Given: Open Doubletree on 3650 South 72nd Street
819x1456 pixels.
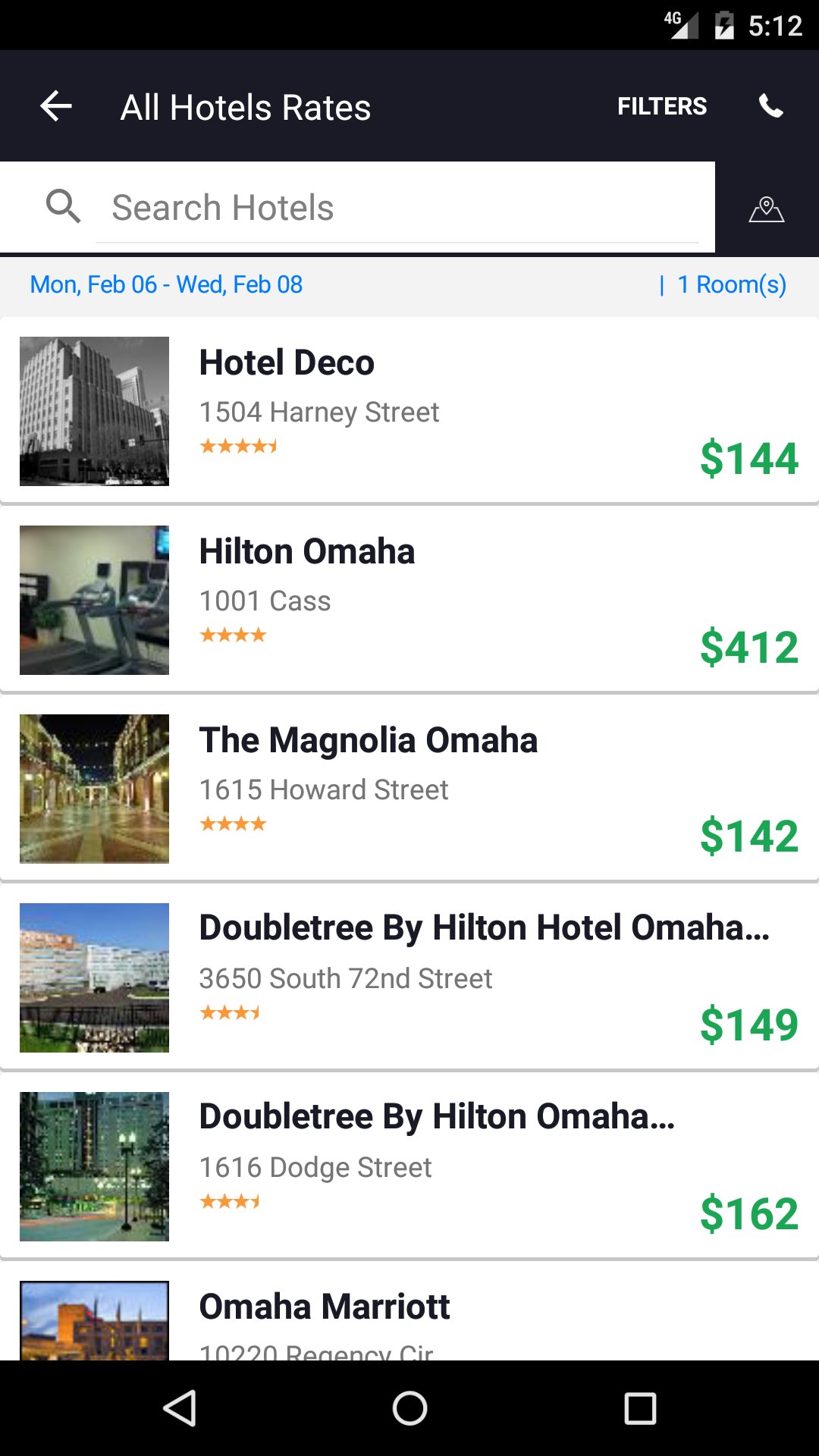Looking at the screenshot, I should pyautogui.click(x=409, y=977).
